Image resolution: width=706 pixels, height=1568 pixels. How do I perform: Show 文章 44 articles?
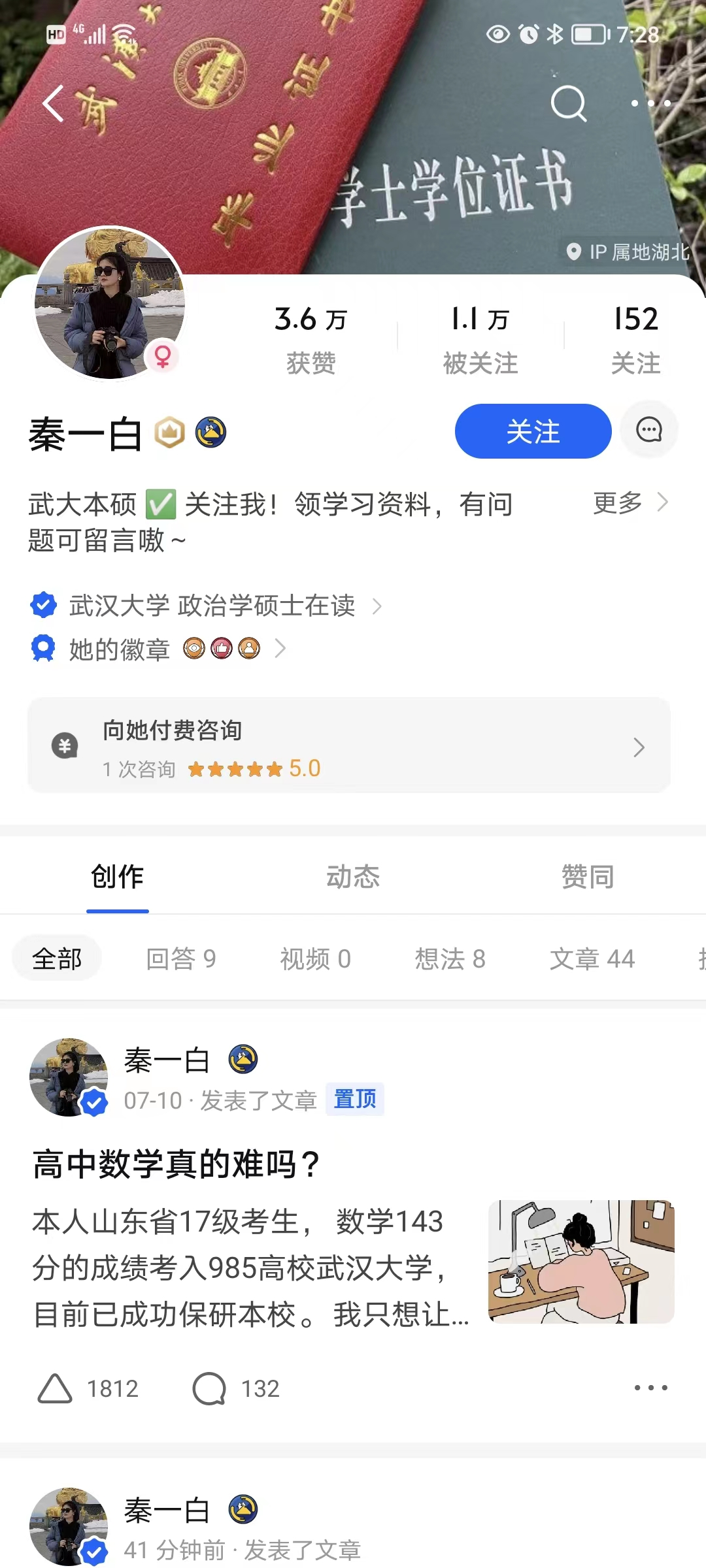(x=592, y=958)
